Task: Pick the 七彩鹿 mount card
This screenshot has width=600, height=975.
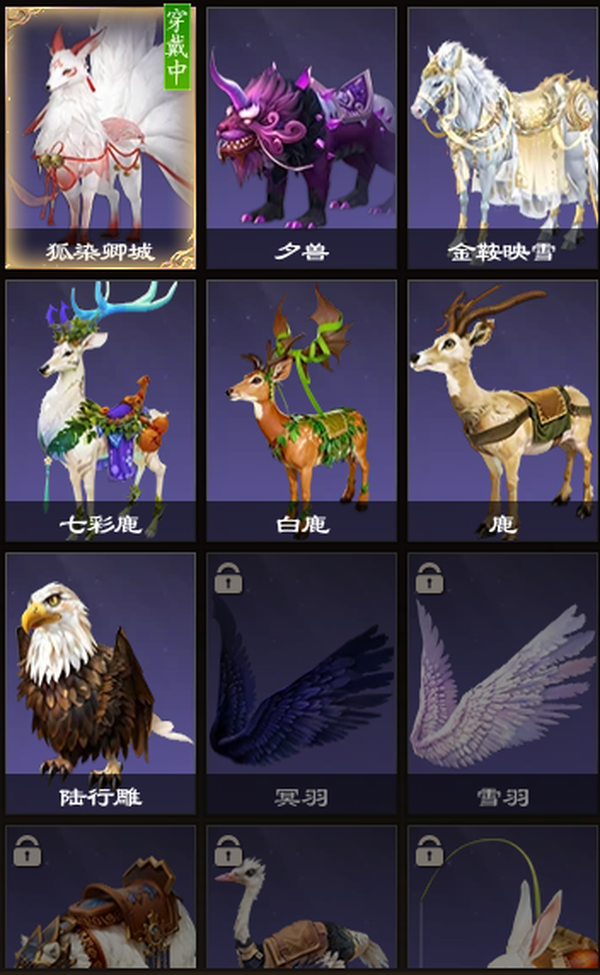Action: click(101, 411)
